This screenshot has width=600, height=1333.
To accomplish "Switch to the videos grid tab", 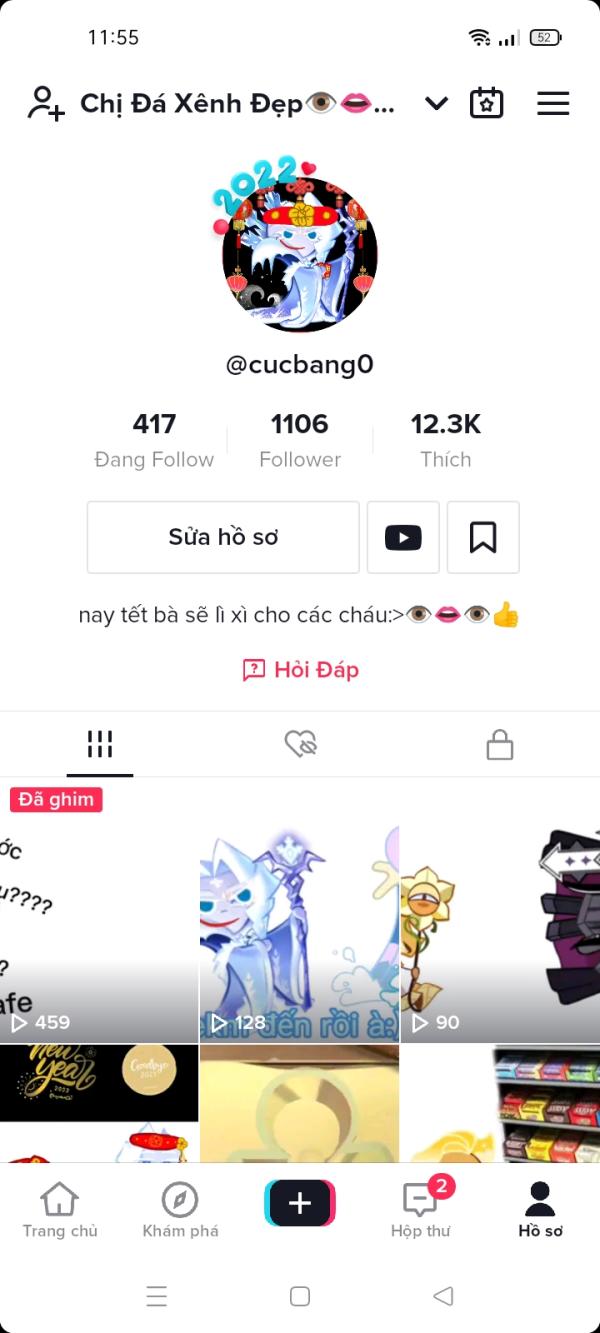I will (x=100, y=744).
